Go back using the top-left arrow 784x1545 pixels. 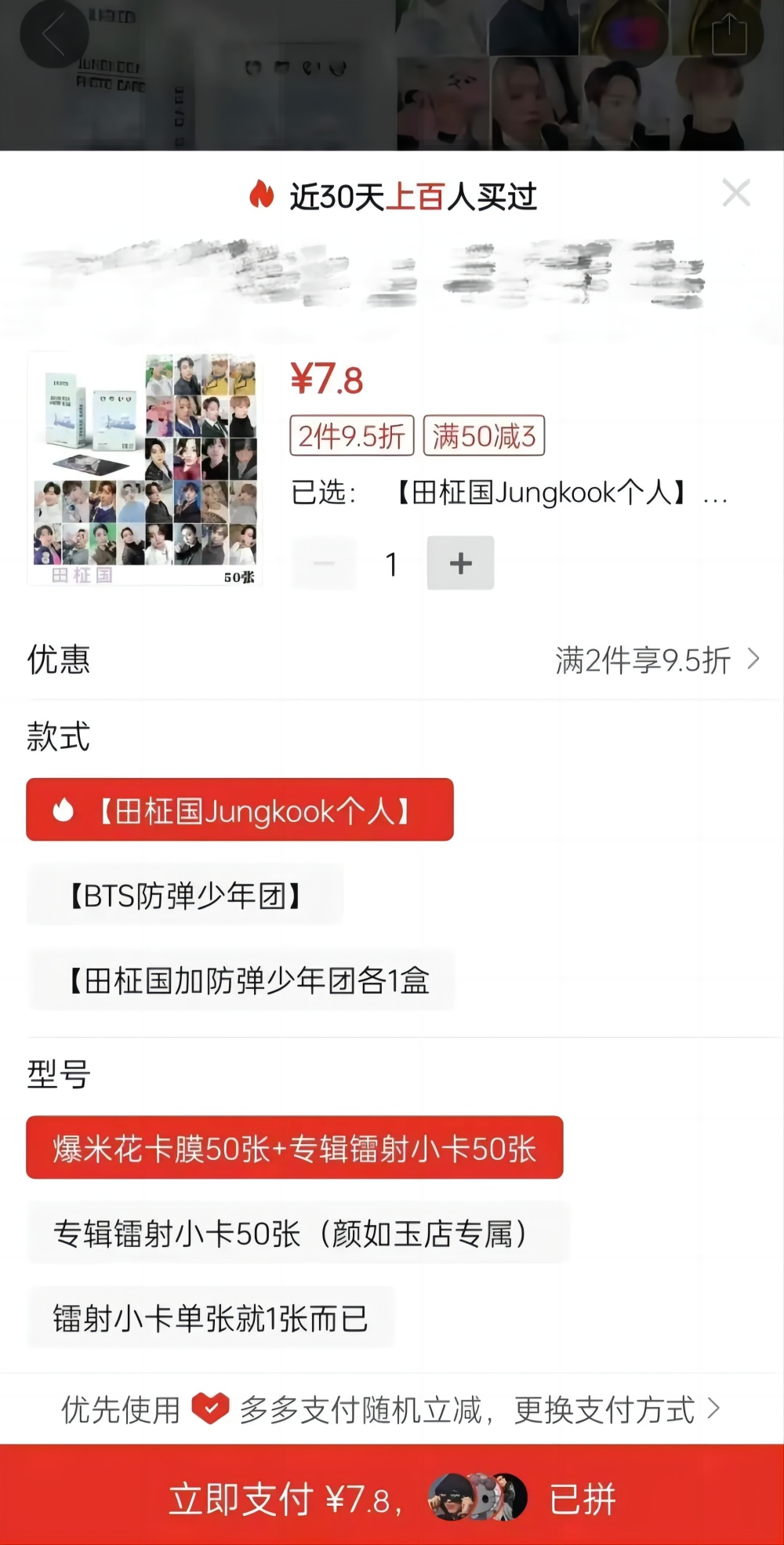coord(53,35)
